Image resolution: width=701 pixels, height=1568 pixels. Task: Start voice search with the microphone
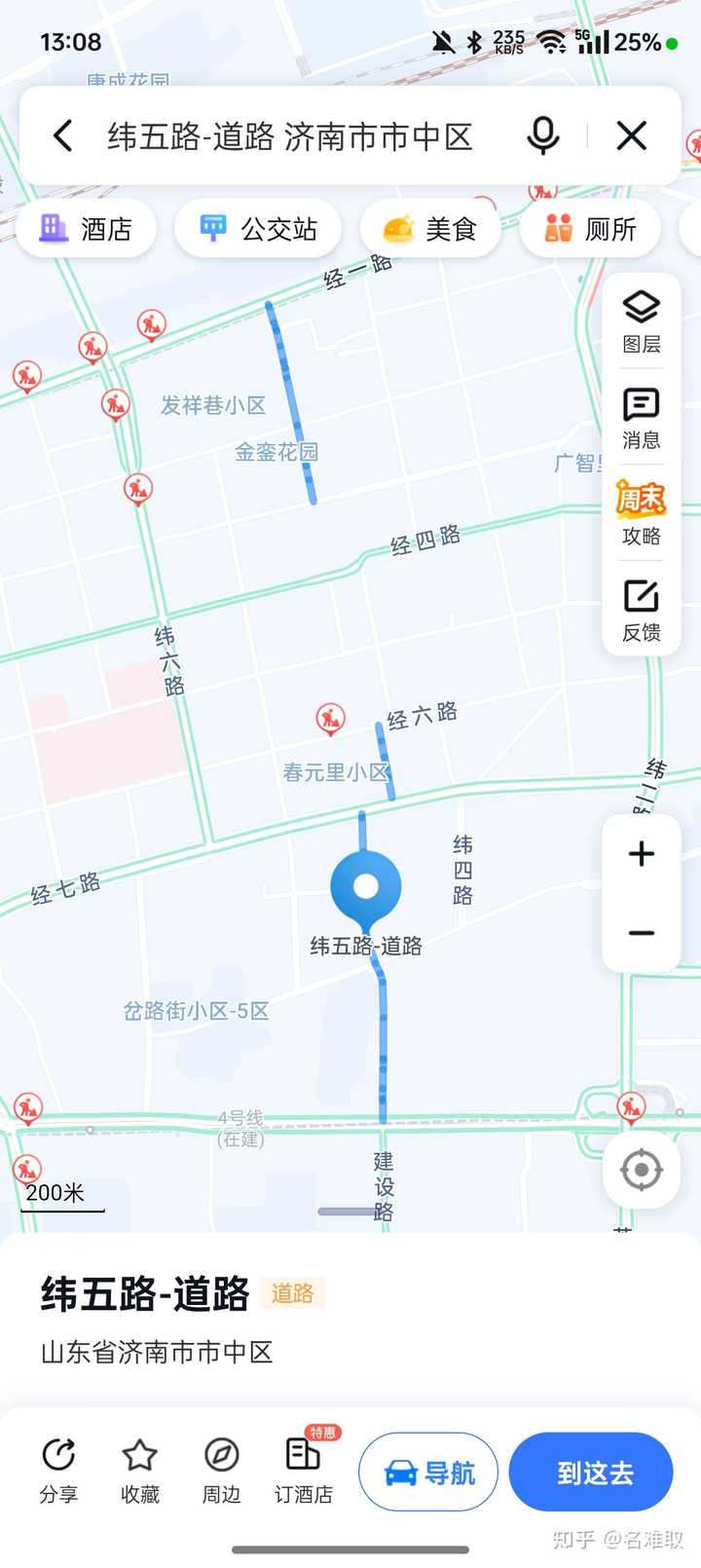point(542,135)
